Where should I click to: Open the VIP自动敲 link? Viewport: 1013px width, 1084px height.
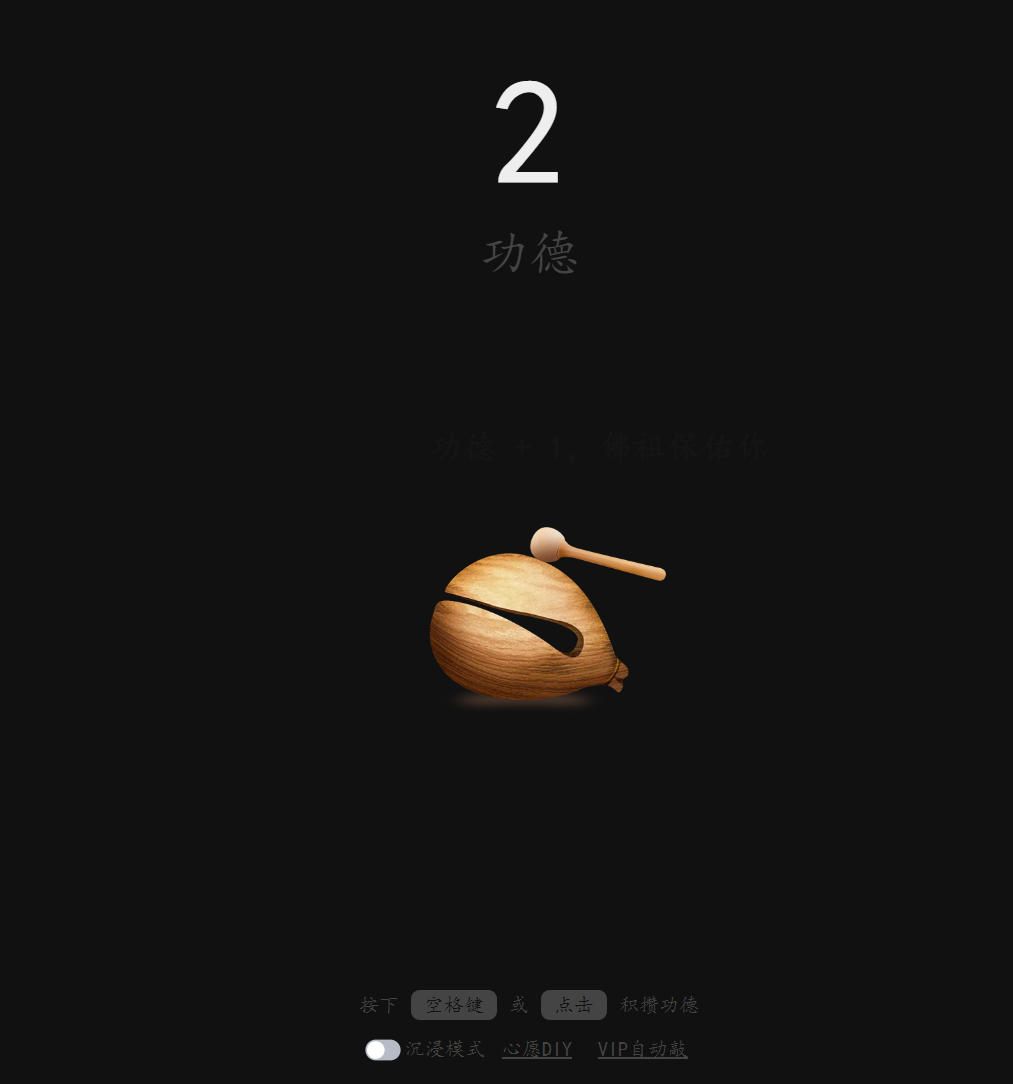pos(642,1049)
